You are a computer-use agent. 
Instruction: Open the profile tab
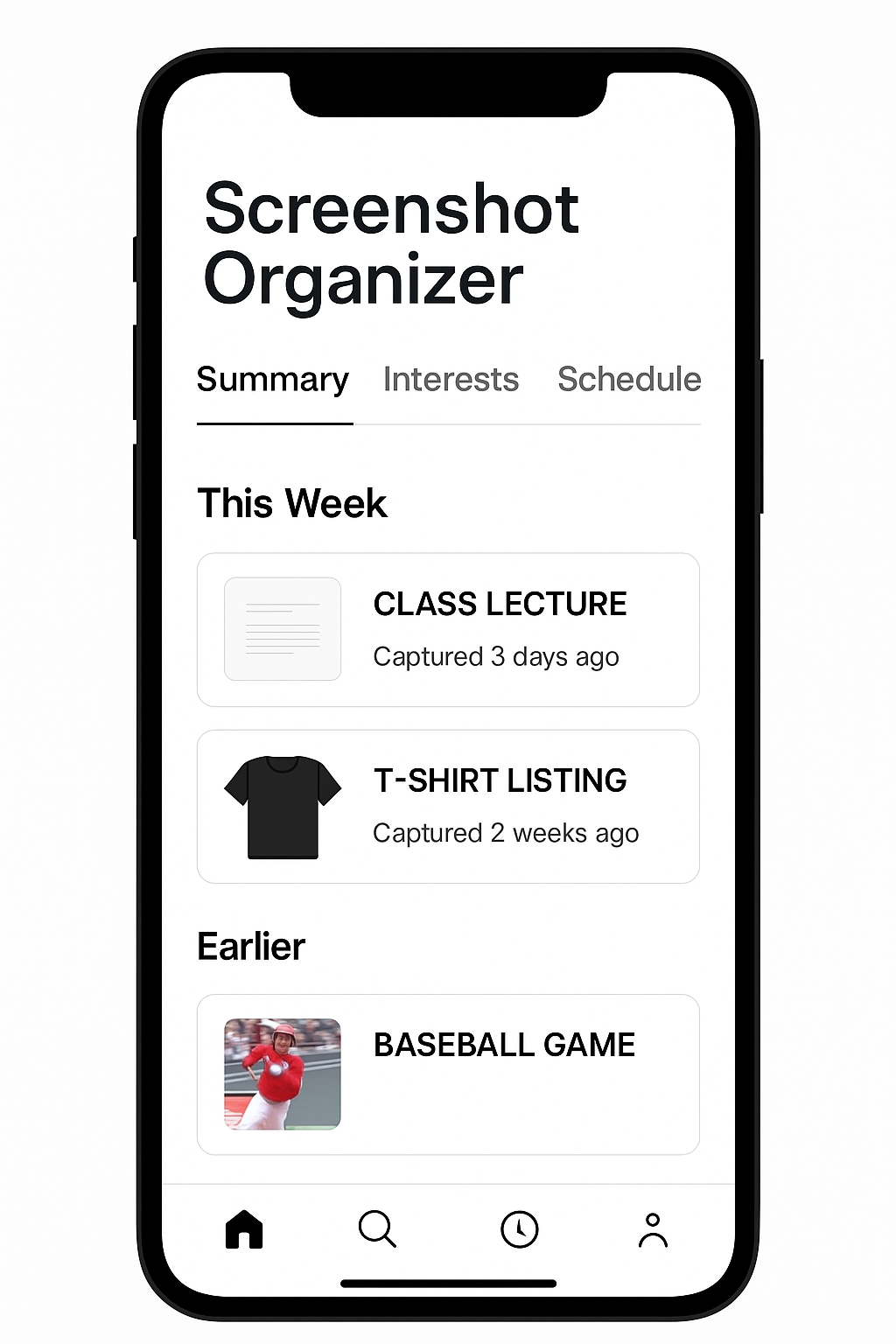(653, 1229)
